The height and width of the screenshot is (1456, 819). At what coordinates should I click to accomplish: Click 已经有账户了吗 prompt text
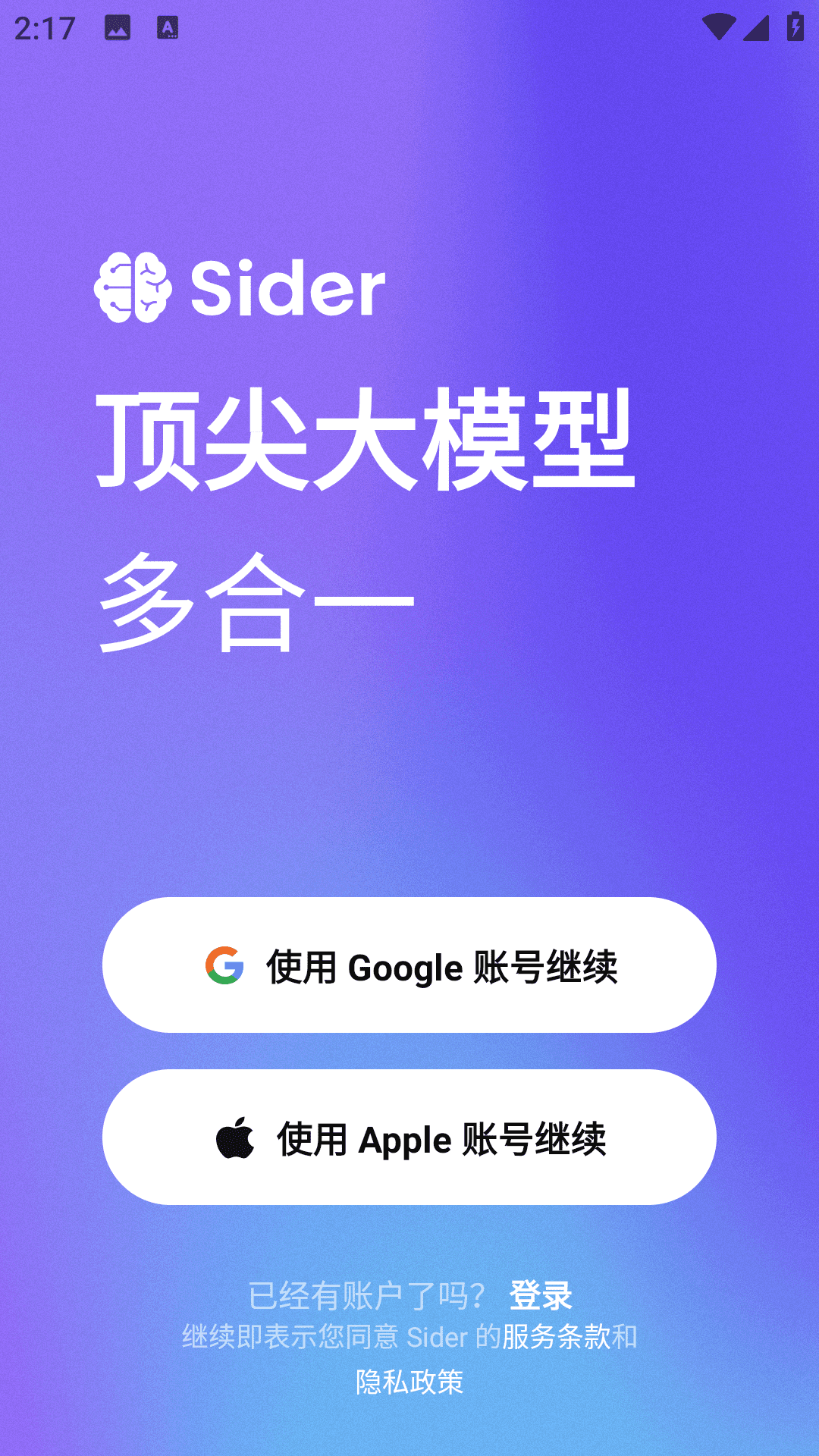pos(368,1293)
